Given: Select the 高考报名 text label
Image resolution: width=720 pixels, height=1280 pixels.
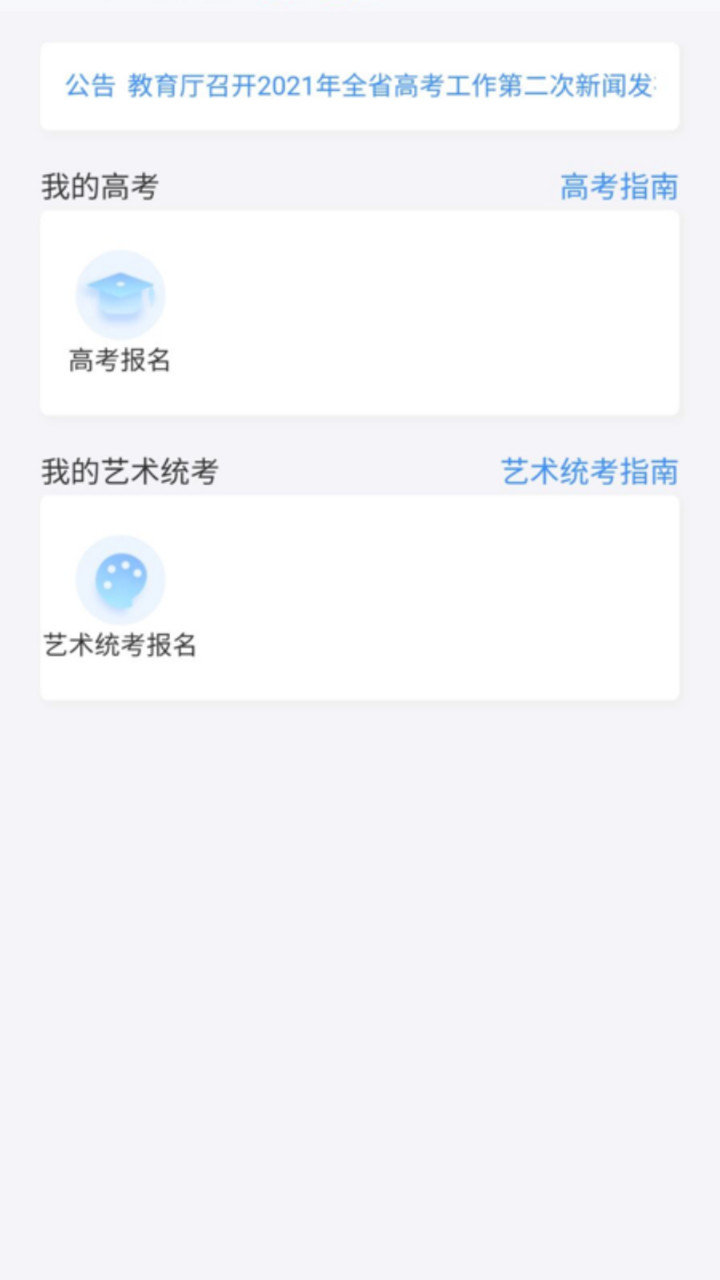Looking at the screenshot, I should [120, 362].
